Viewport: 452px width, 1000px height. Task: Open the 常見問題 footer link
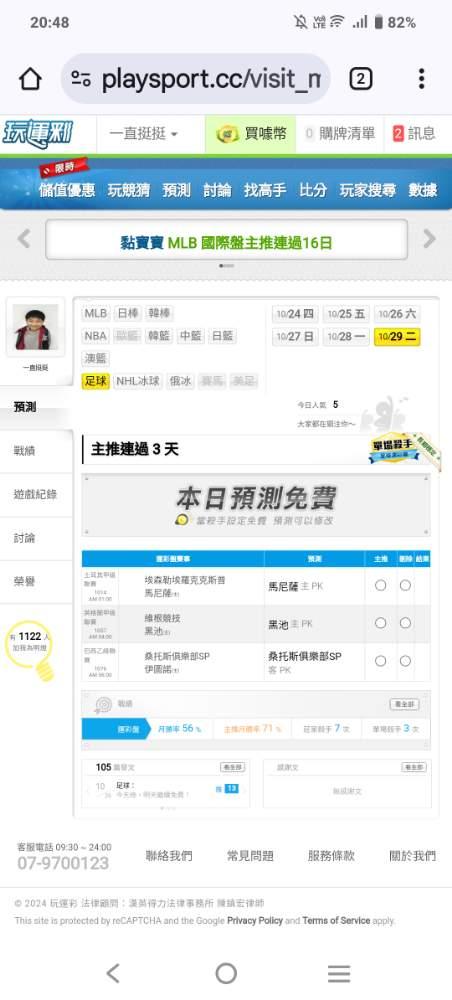click(x=251, y=856)
